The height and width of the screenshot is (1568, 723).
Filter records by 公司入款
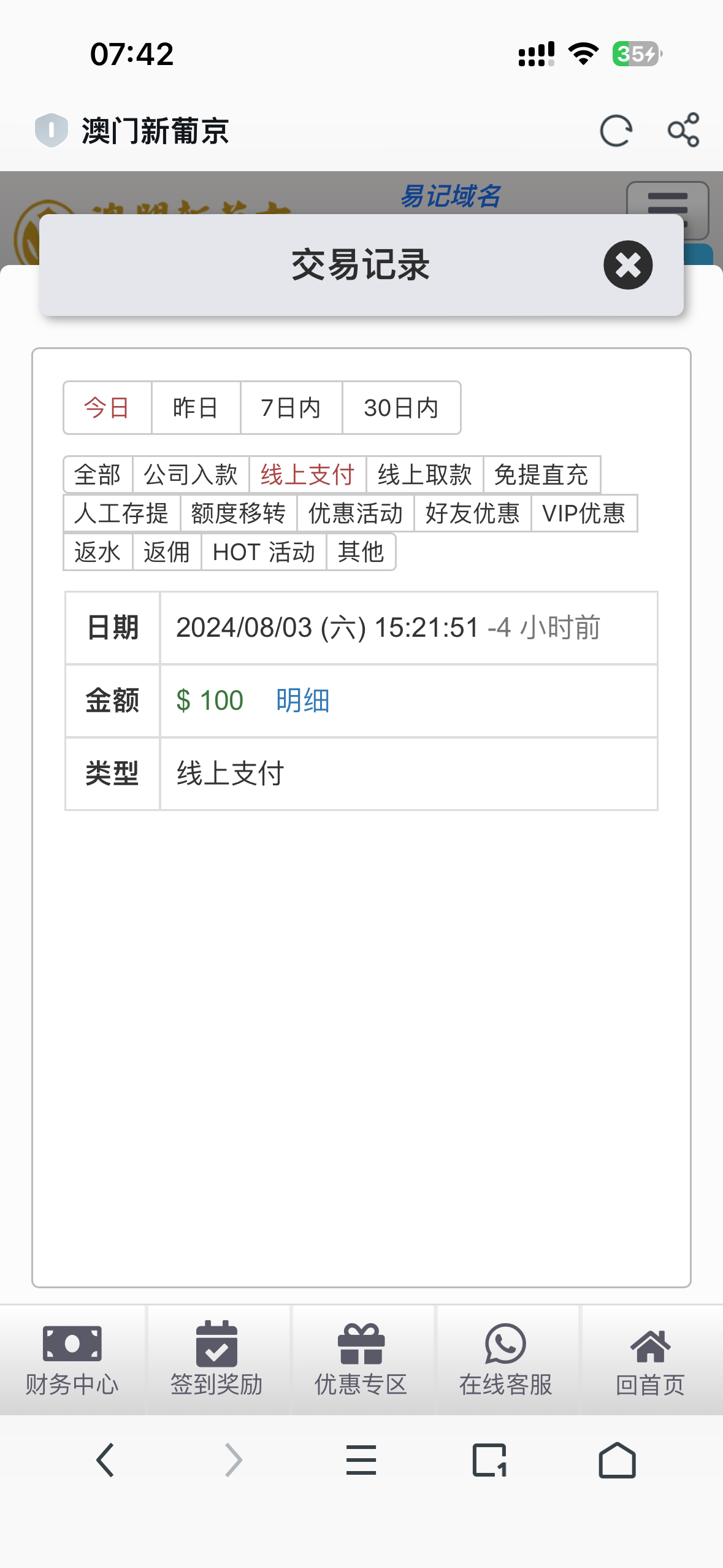191,474
